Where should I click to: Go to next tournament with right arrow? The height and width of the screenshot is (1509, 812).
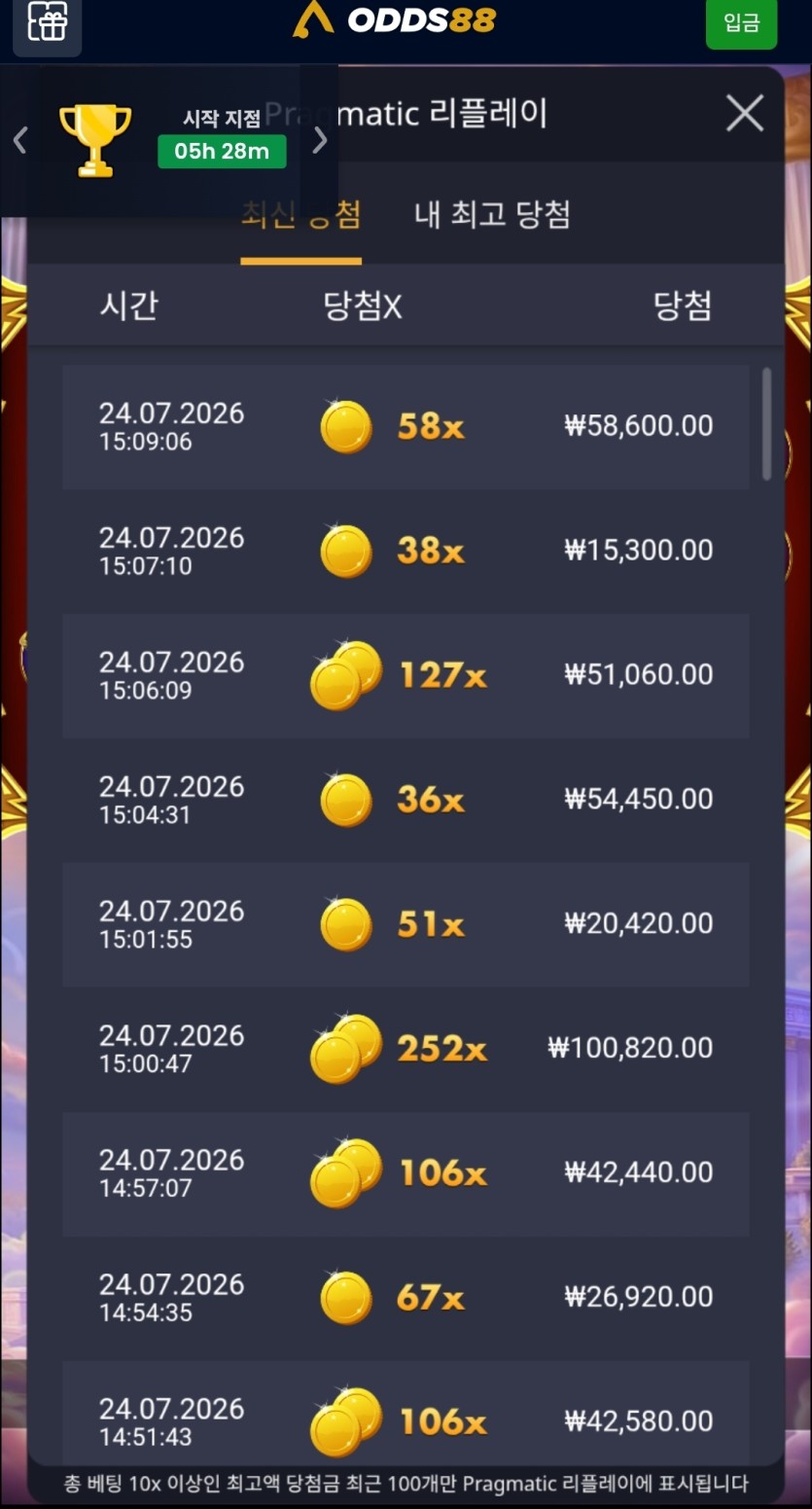pos(320,141)
